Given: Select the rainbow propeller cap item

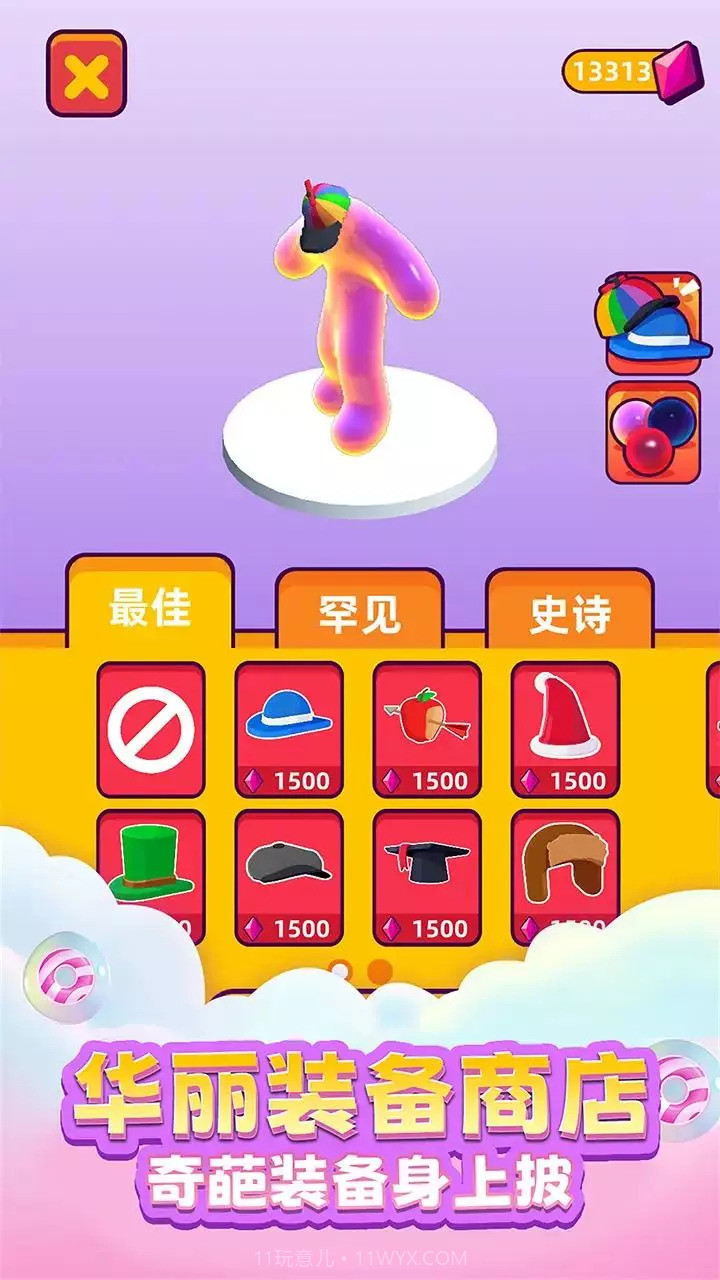Looking at the screenshot, I should click(648, 322).
